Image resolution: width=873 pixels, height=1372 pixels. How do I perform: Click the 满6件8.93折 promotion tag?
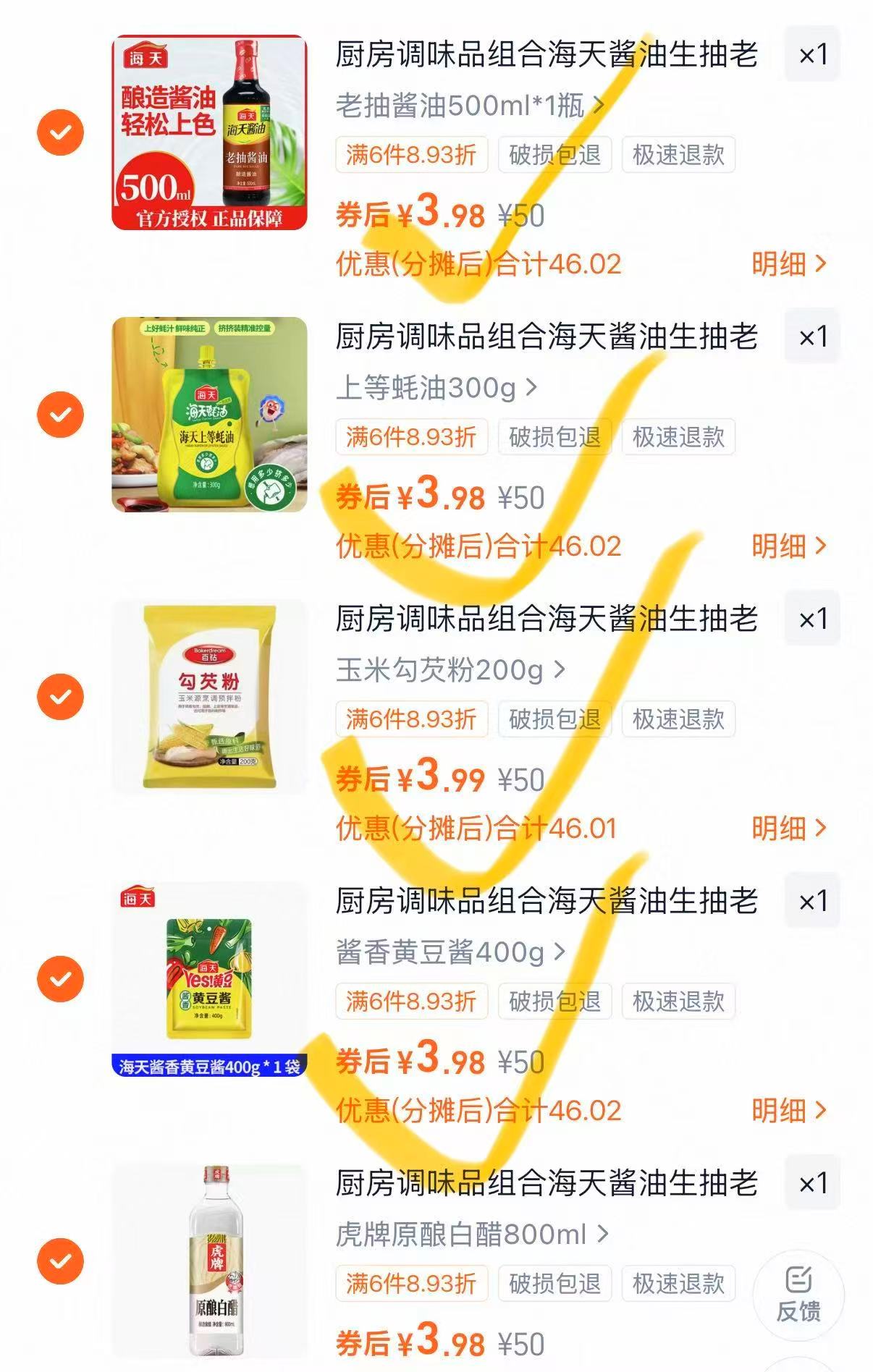coord(410,156)
